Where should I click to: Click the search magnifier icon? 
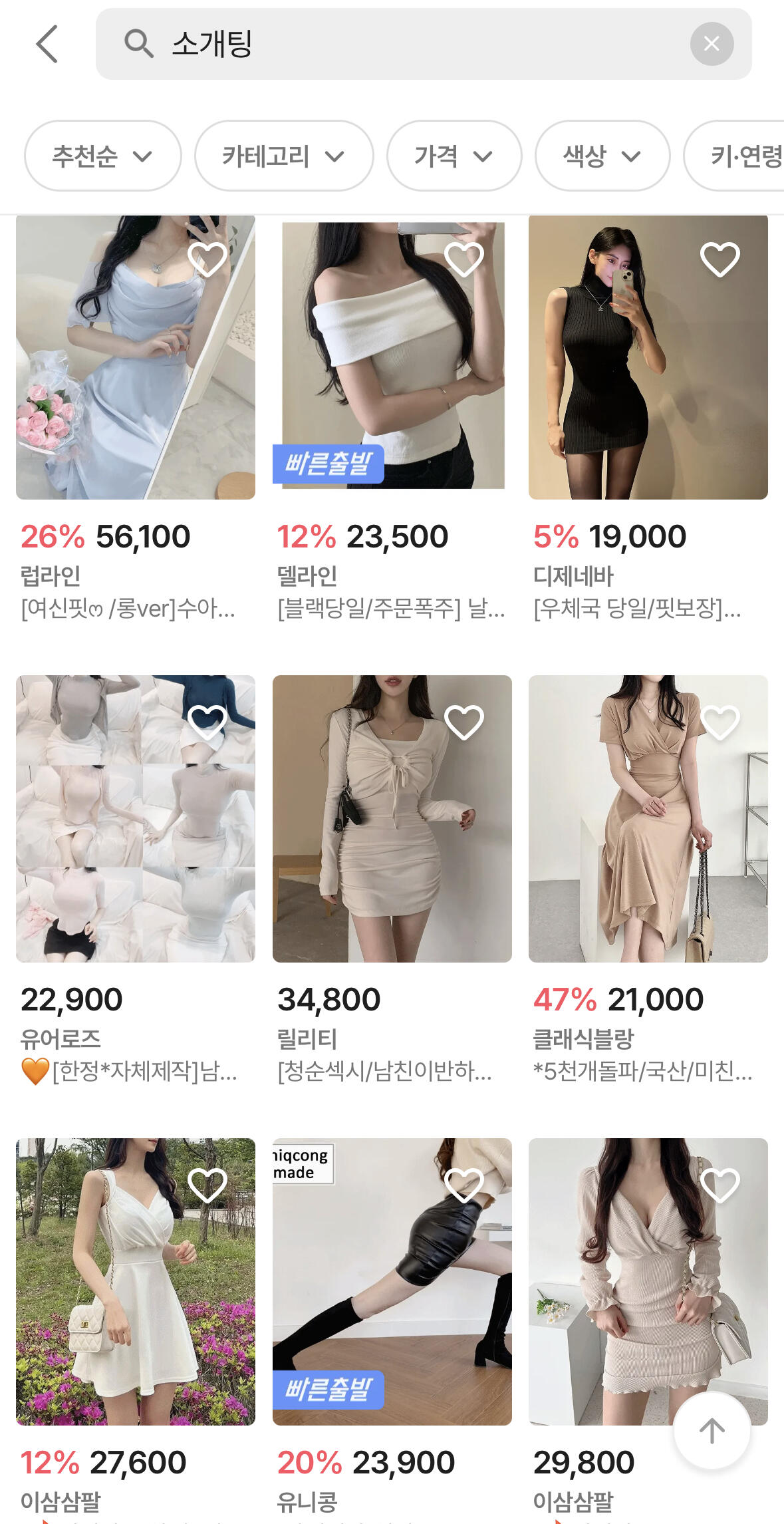click(138, 45)
